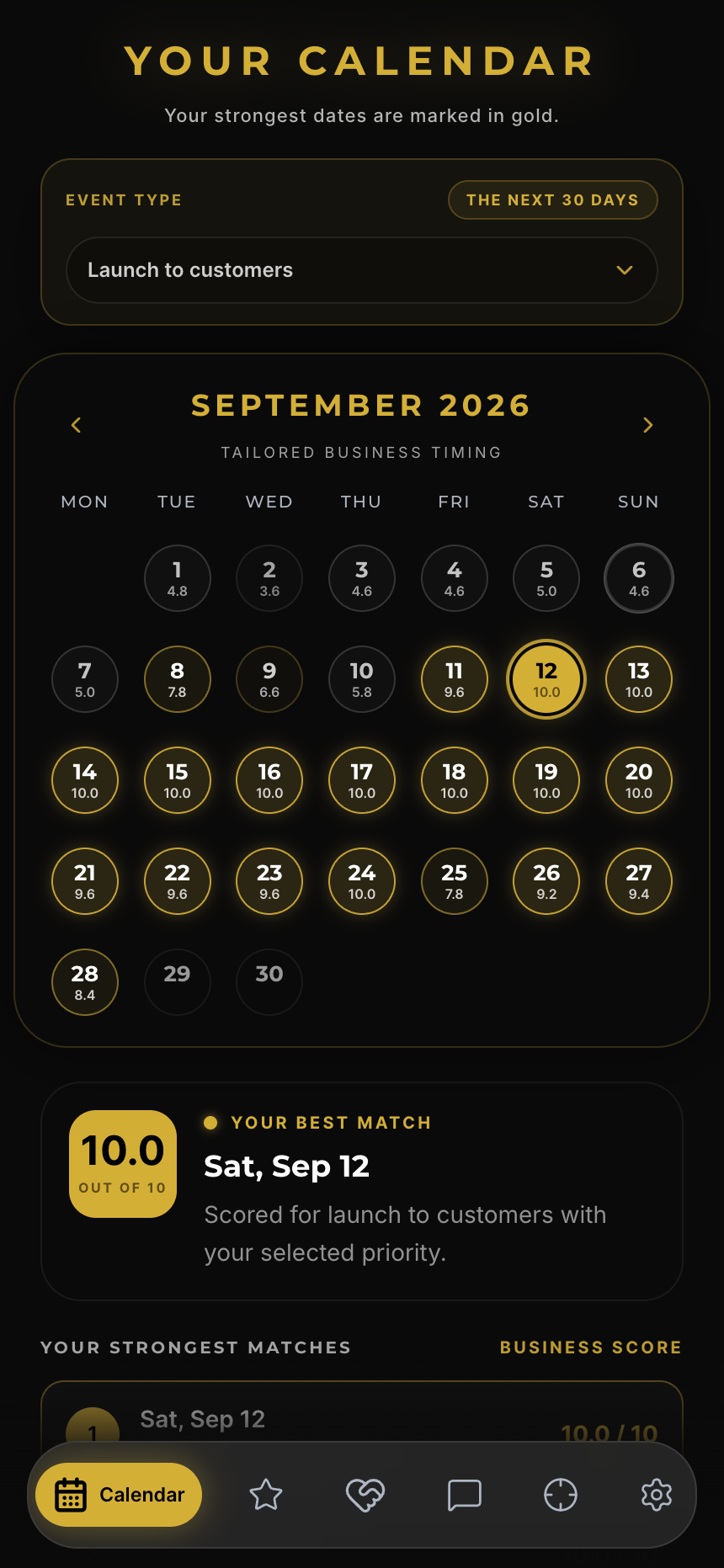The width and height of the screenshot is (724, 1568).
Task: Tap The Next 30 Days chip
Action: pos(552,200)
